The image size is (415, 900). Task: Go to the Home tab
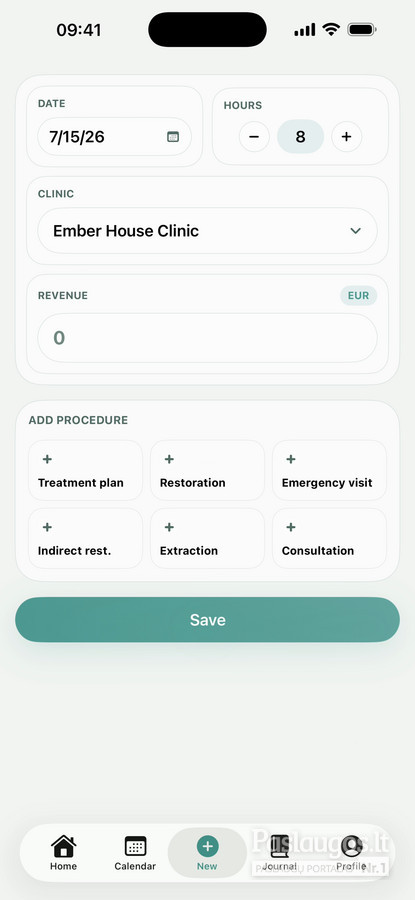pos(63,852)
